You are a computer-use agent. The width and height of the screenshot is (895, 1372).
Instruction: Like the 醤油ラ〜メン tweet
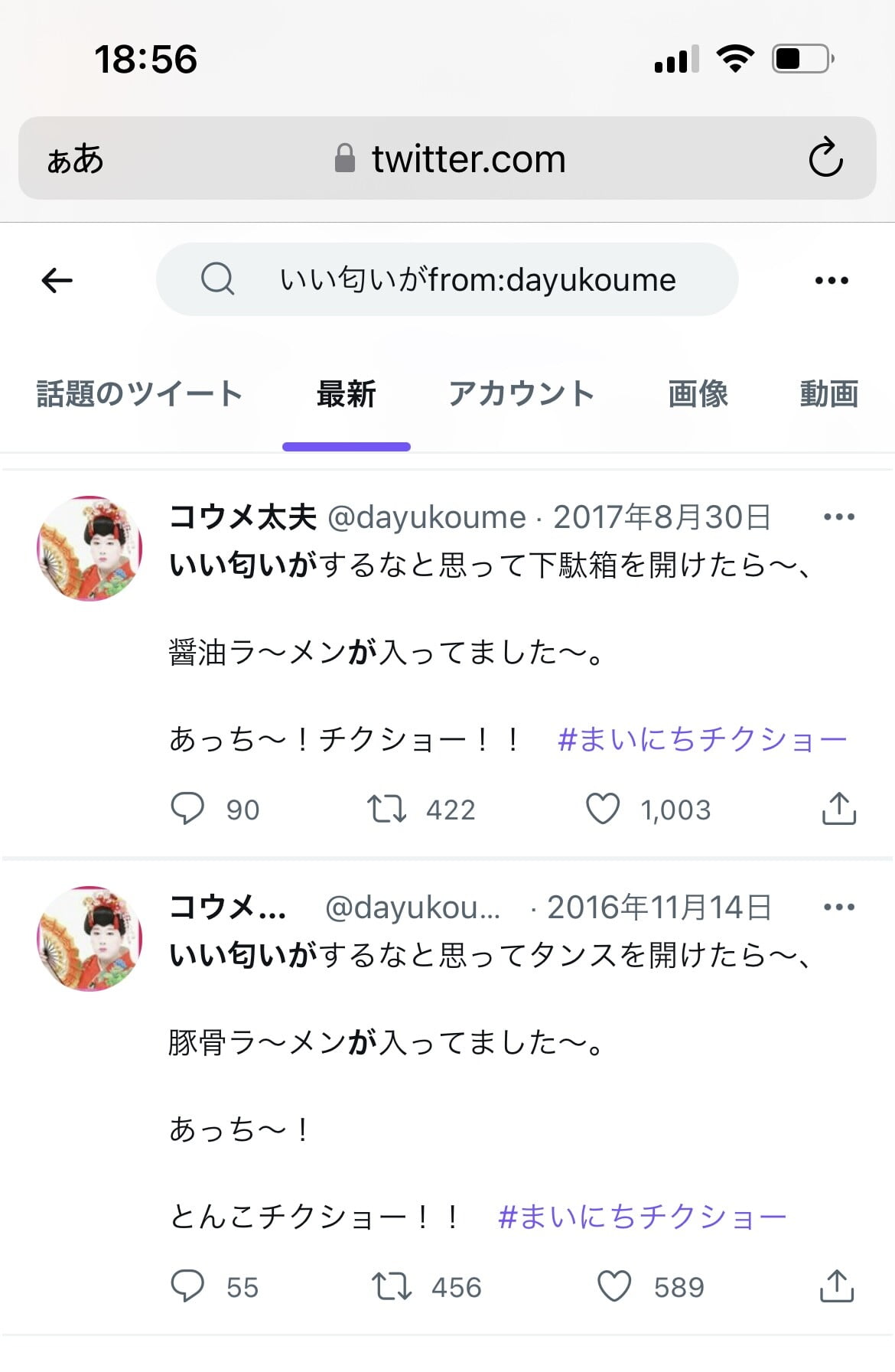tap(603, 809)
